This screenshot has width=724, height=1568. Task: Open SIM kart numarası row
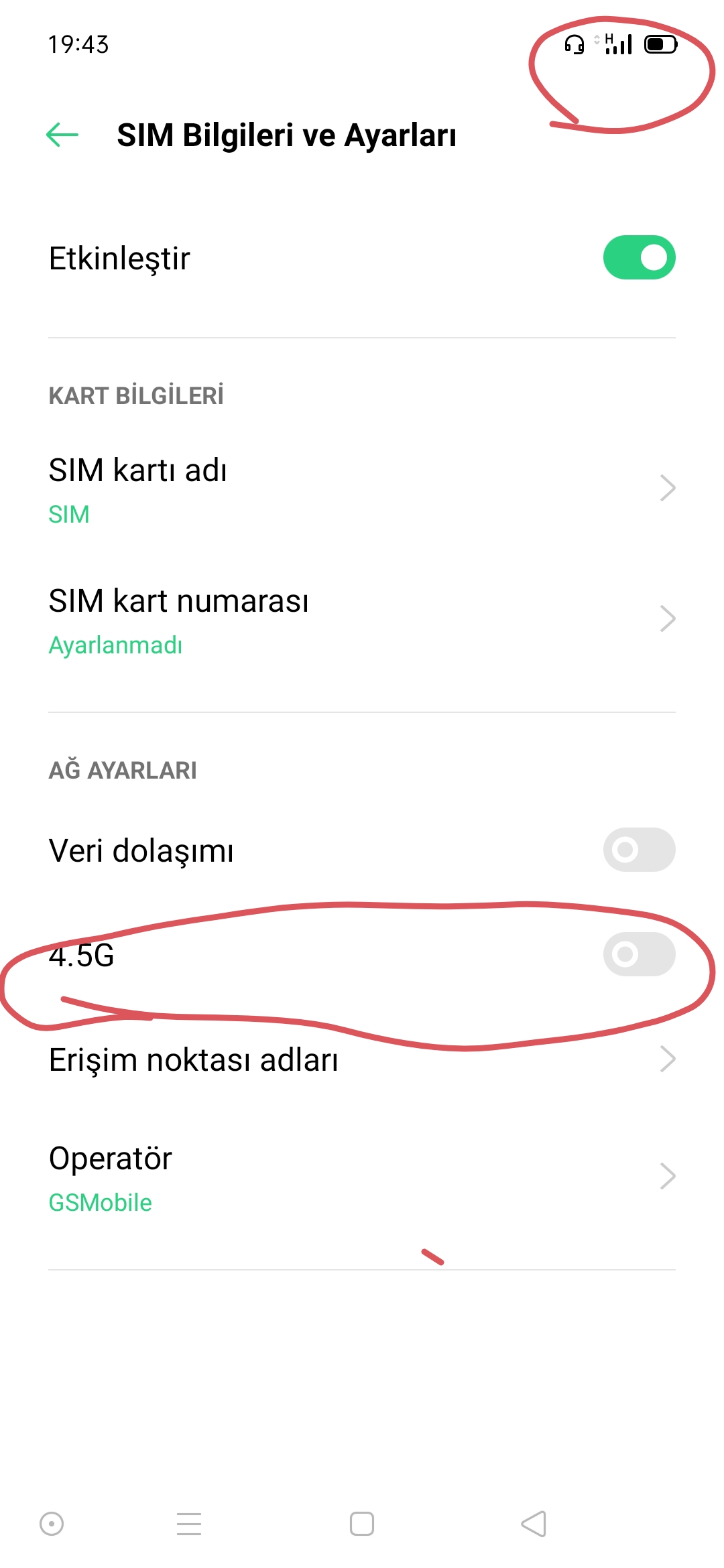coord(362,619)
